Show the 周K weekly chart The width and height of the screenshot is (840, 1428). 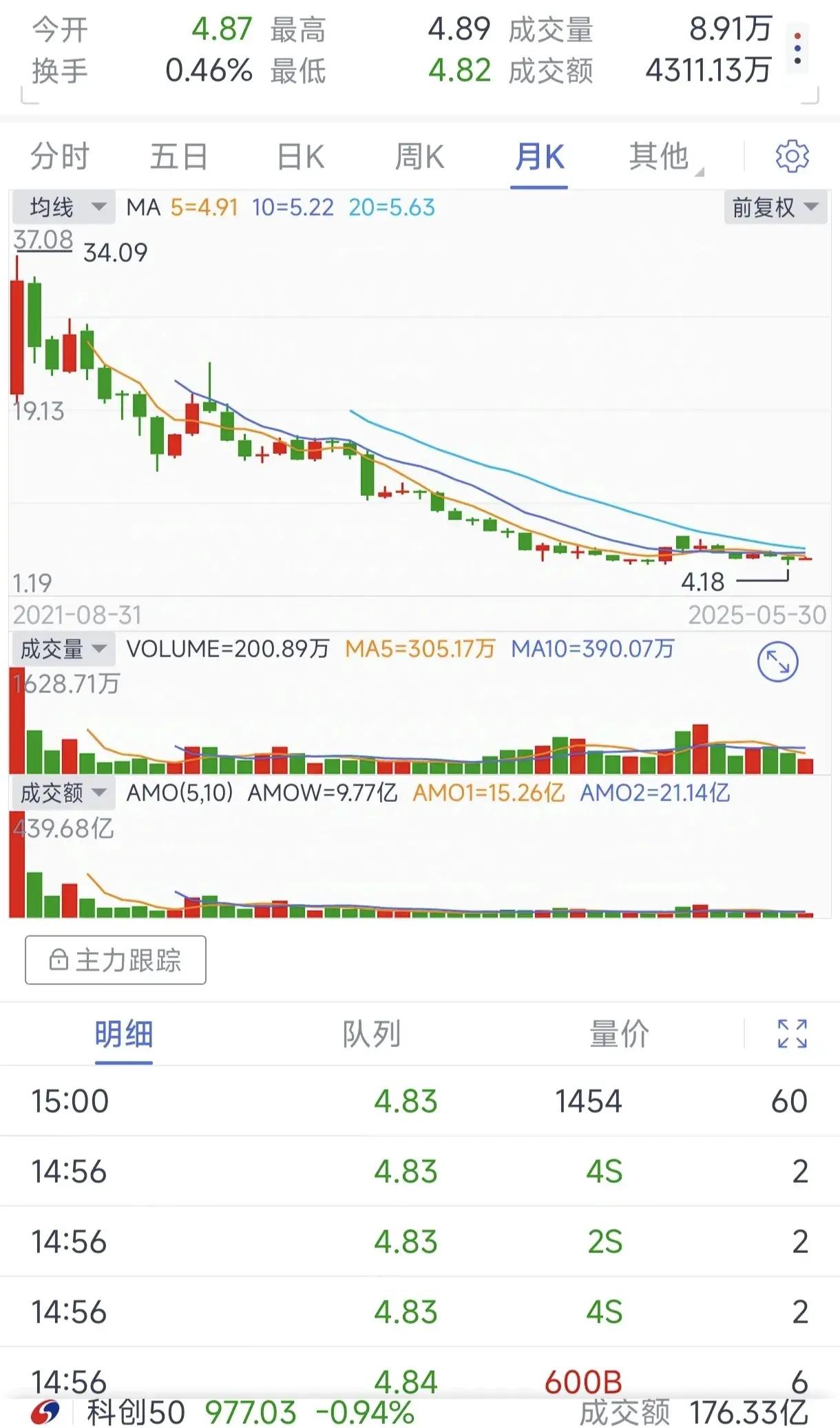click(419, 156)
